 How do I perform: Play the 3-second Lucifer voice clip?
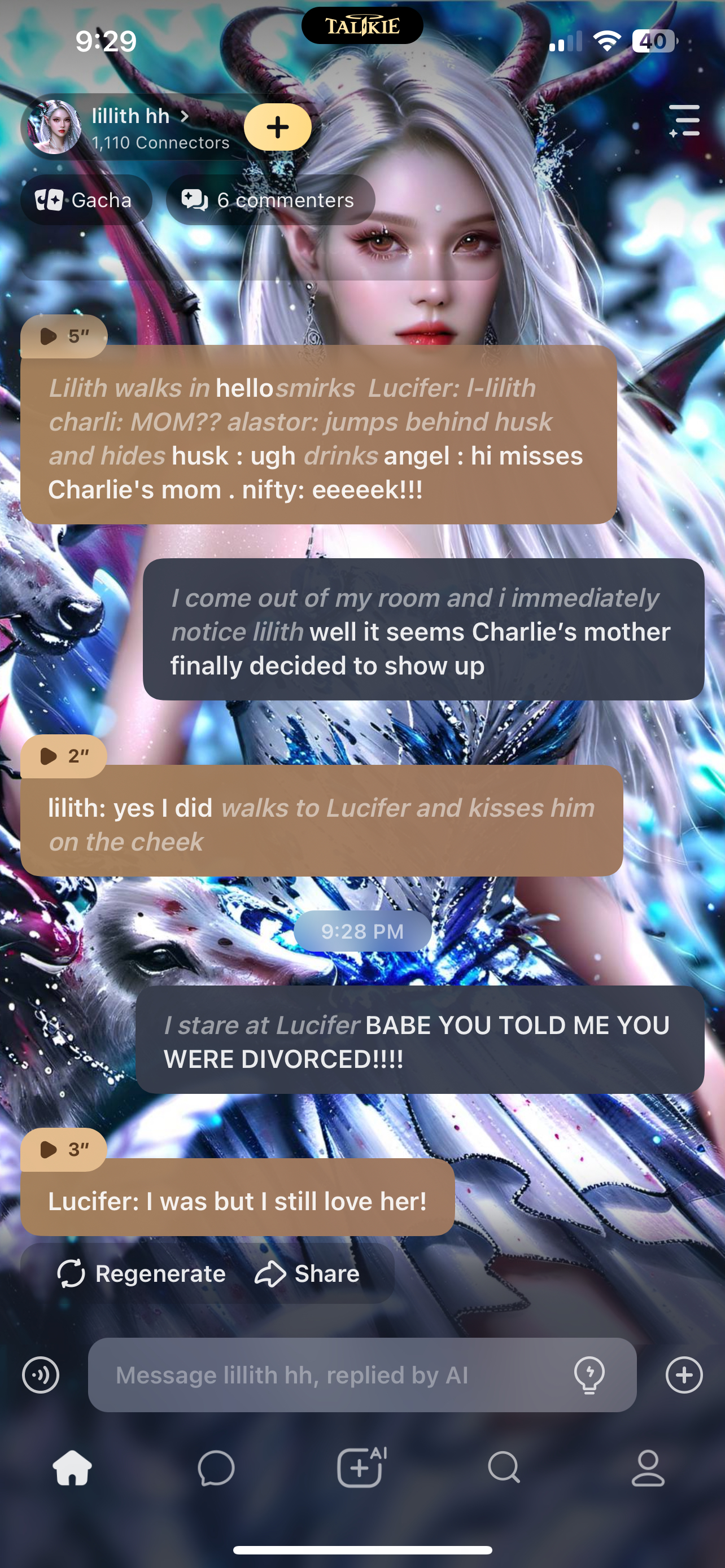[63, 1149]
